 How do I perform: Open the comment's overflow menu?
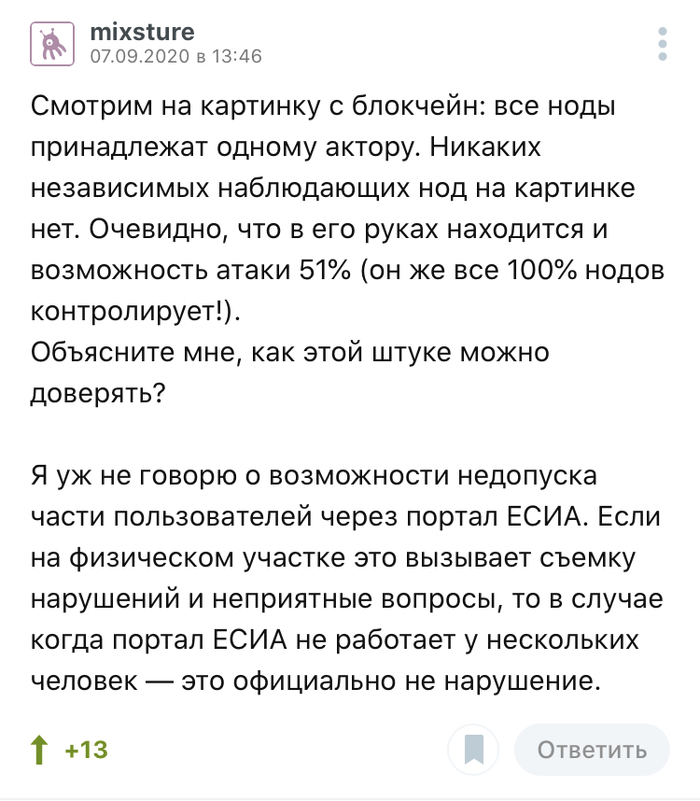(662, 45)
